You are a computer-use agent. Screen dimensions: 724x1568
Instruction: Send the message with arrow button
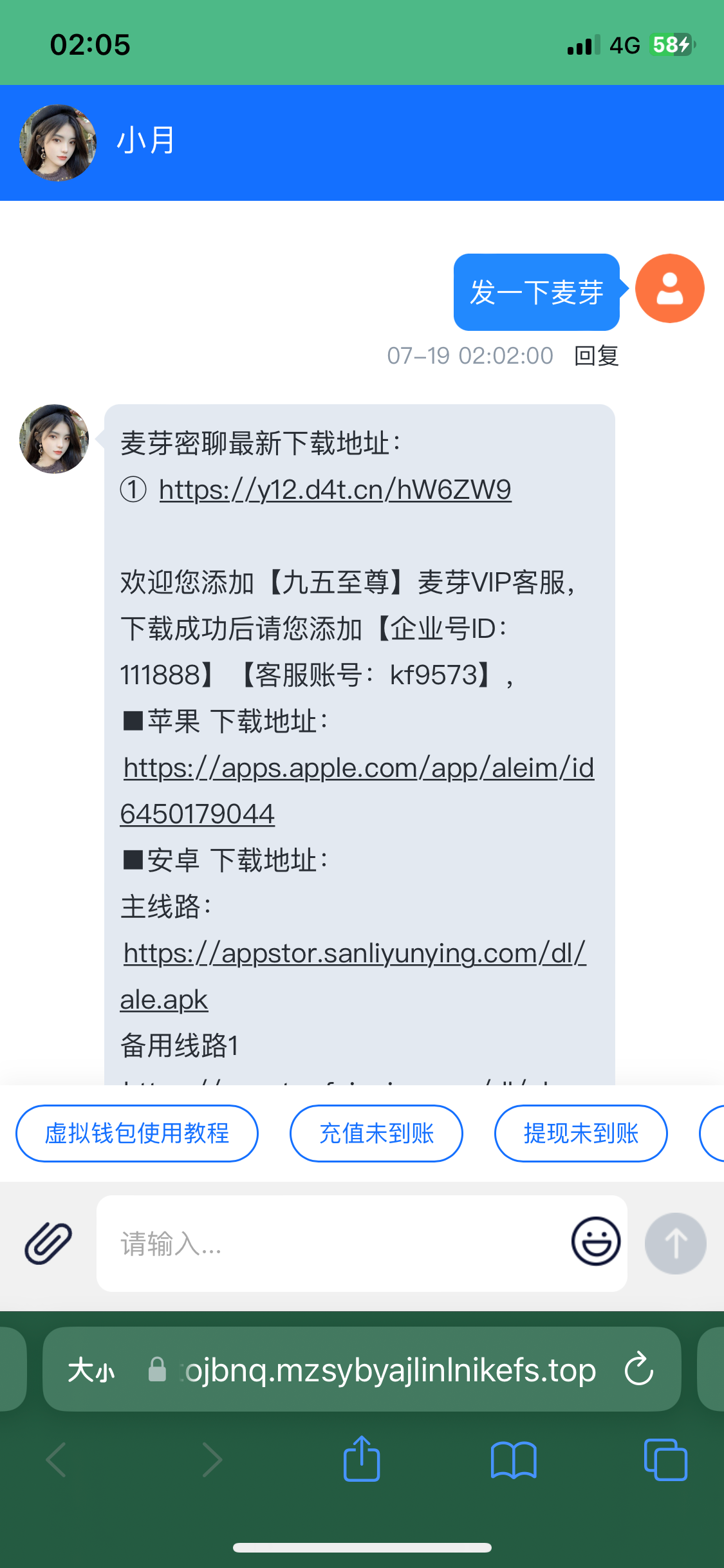[675, 1243]
